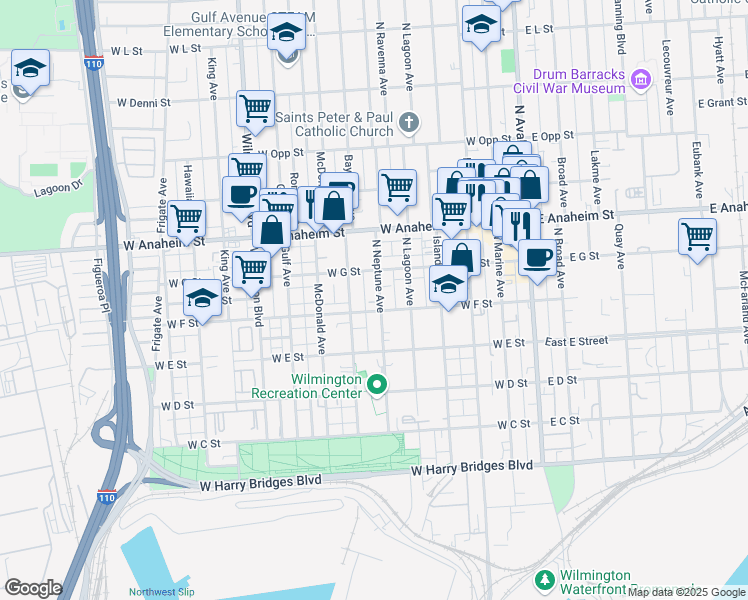Tap the grocery cart marker by Frigate Ave
Viewport: 748px width, 600px height.
pos(187,221)
